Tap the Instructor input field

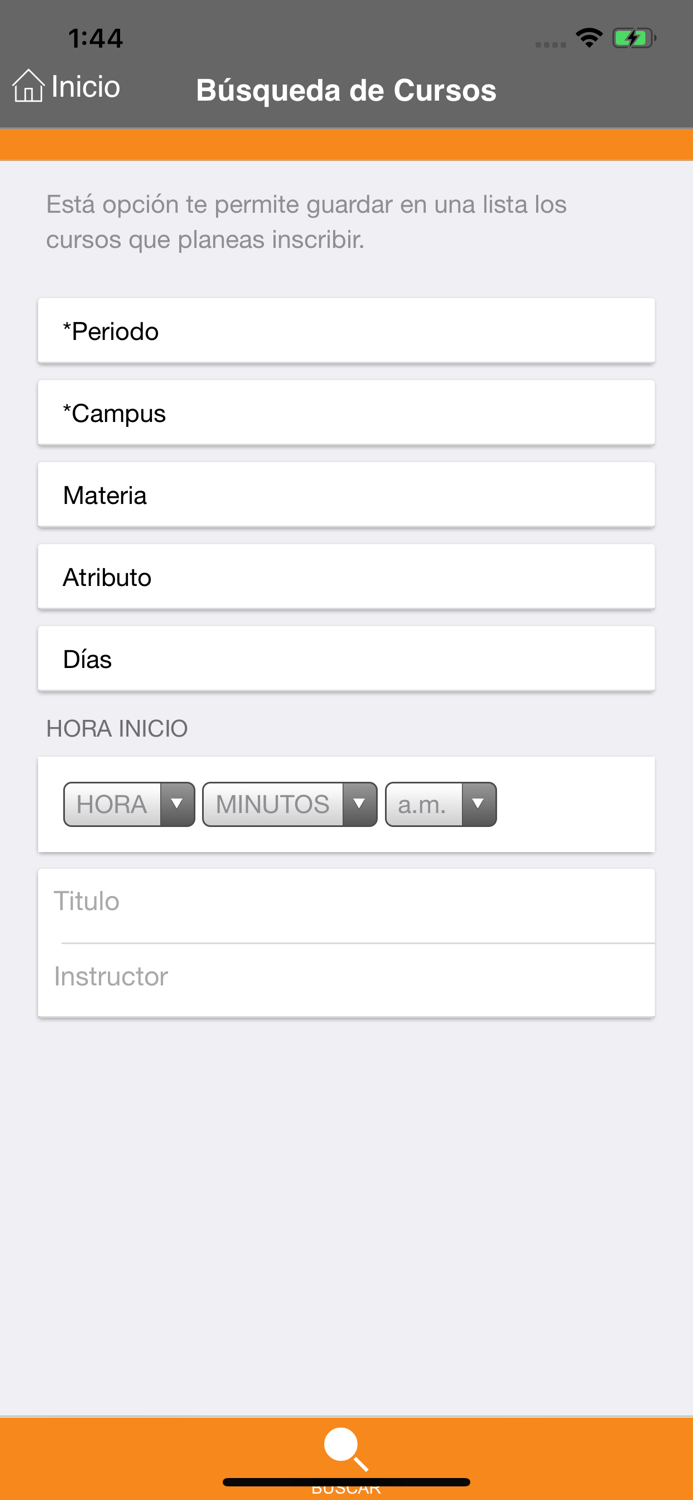coord(346,979)
